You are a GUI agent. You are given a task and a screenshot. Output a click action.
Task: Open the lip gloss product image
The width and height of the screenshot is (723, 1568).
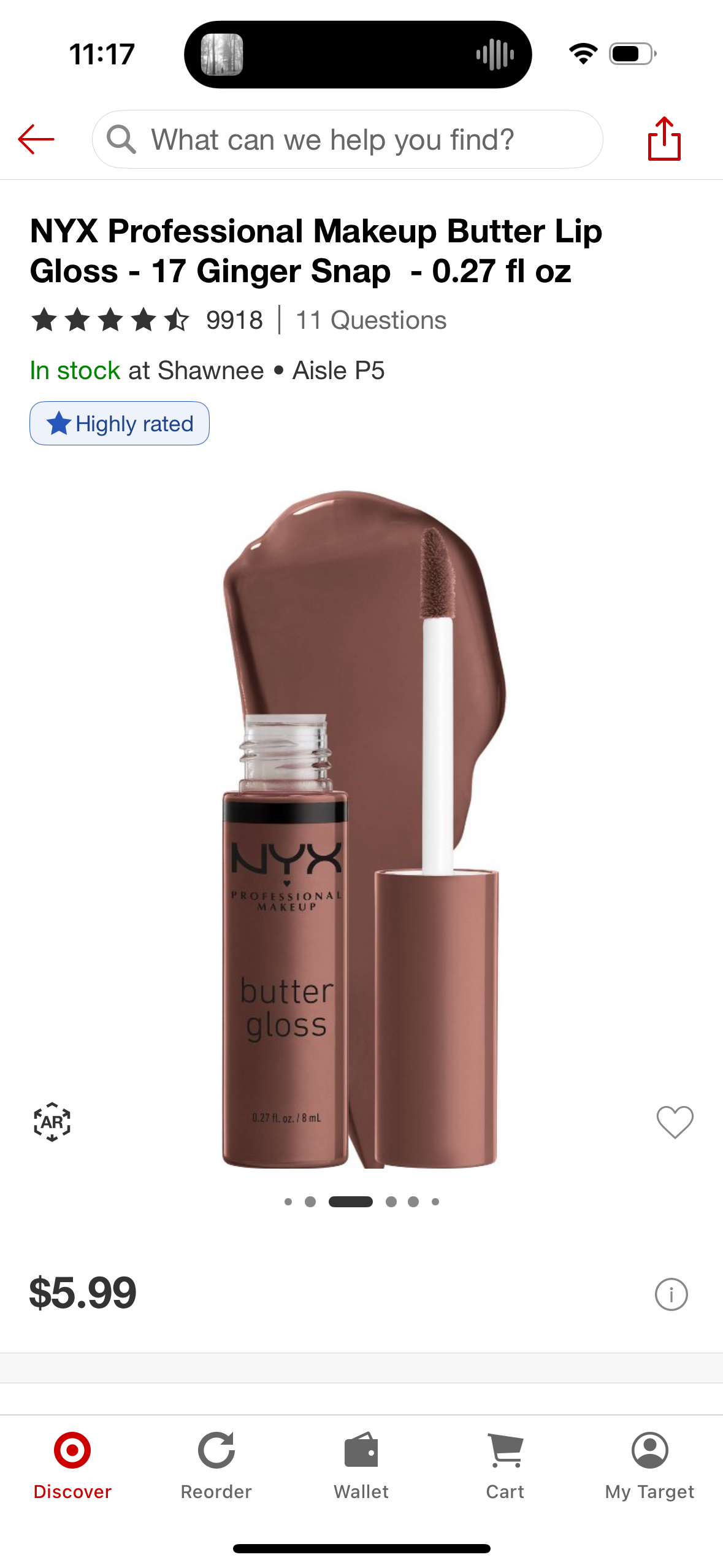tap(362, 828)
